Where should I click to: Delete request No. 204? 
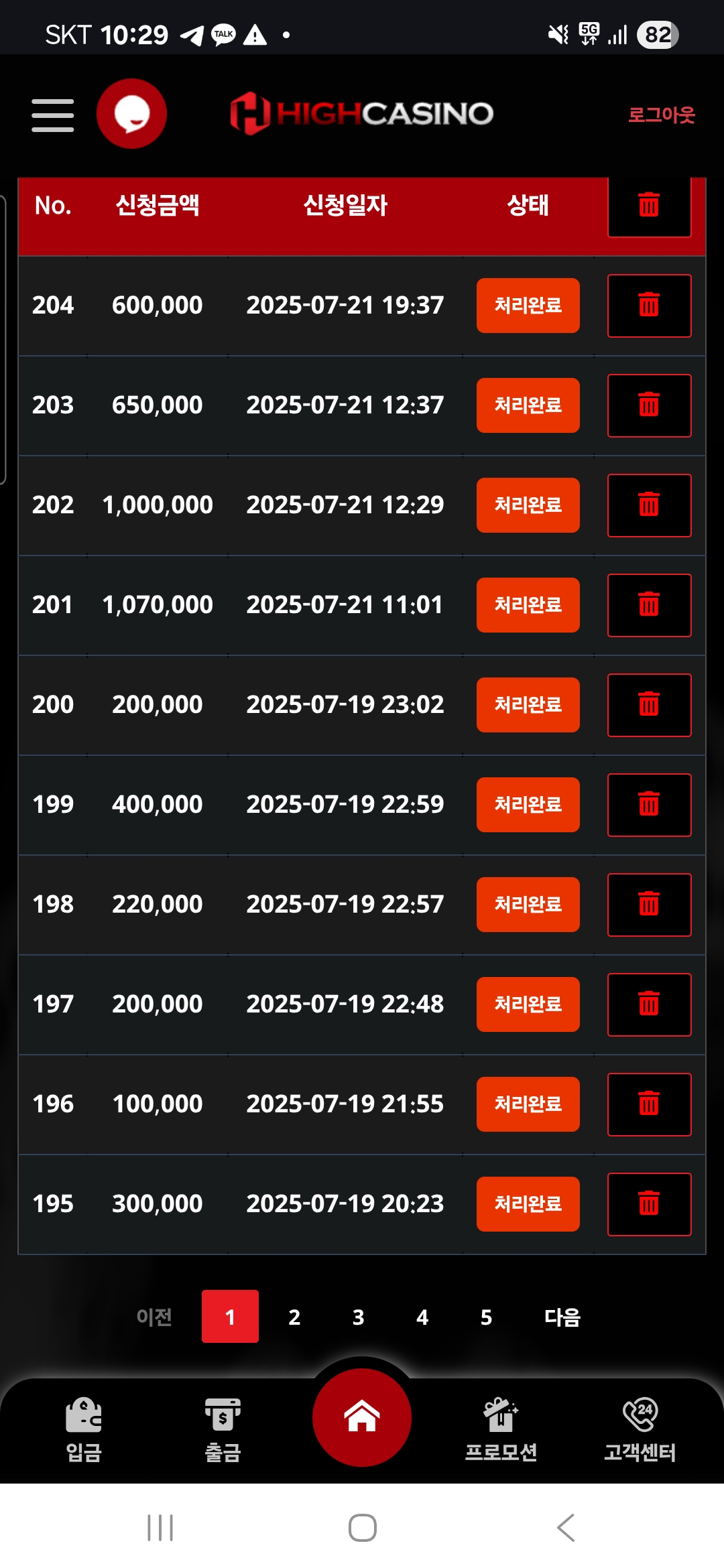coord(649,306)
